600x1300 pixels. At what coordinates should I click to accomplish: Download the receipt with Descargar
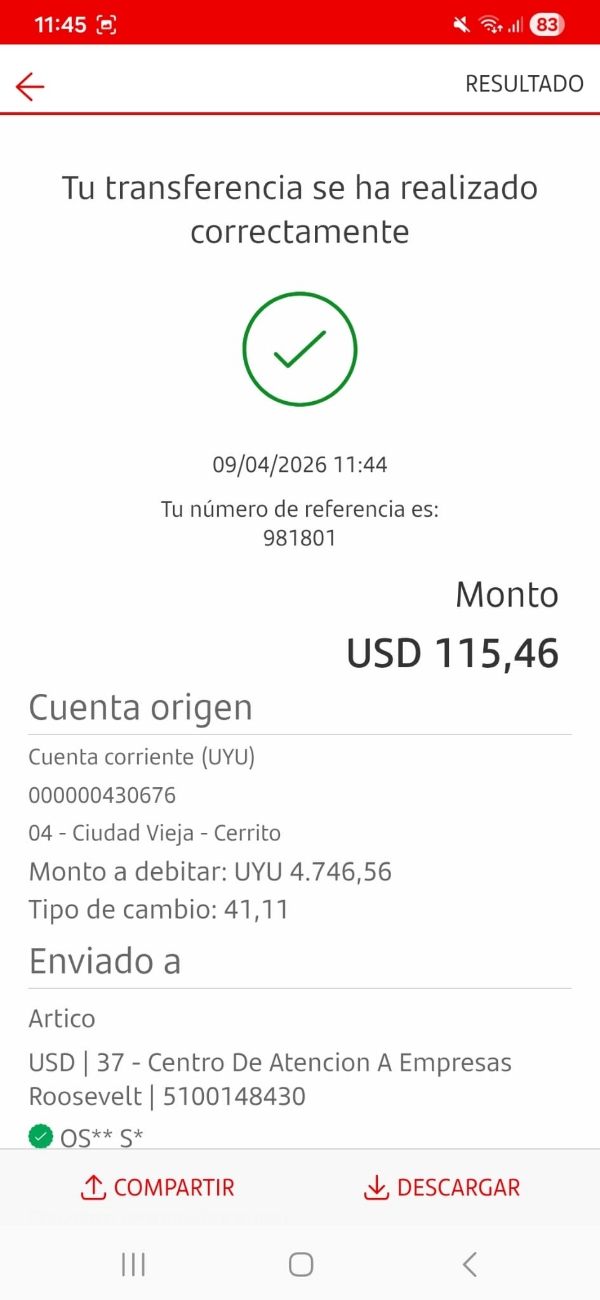click(x=442, y=1187)
